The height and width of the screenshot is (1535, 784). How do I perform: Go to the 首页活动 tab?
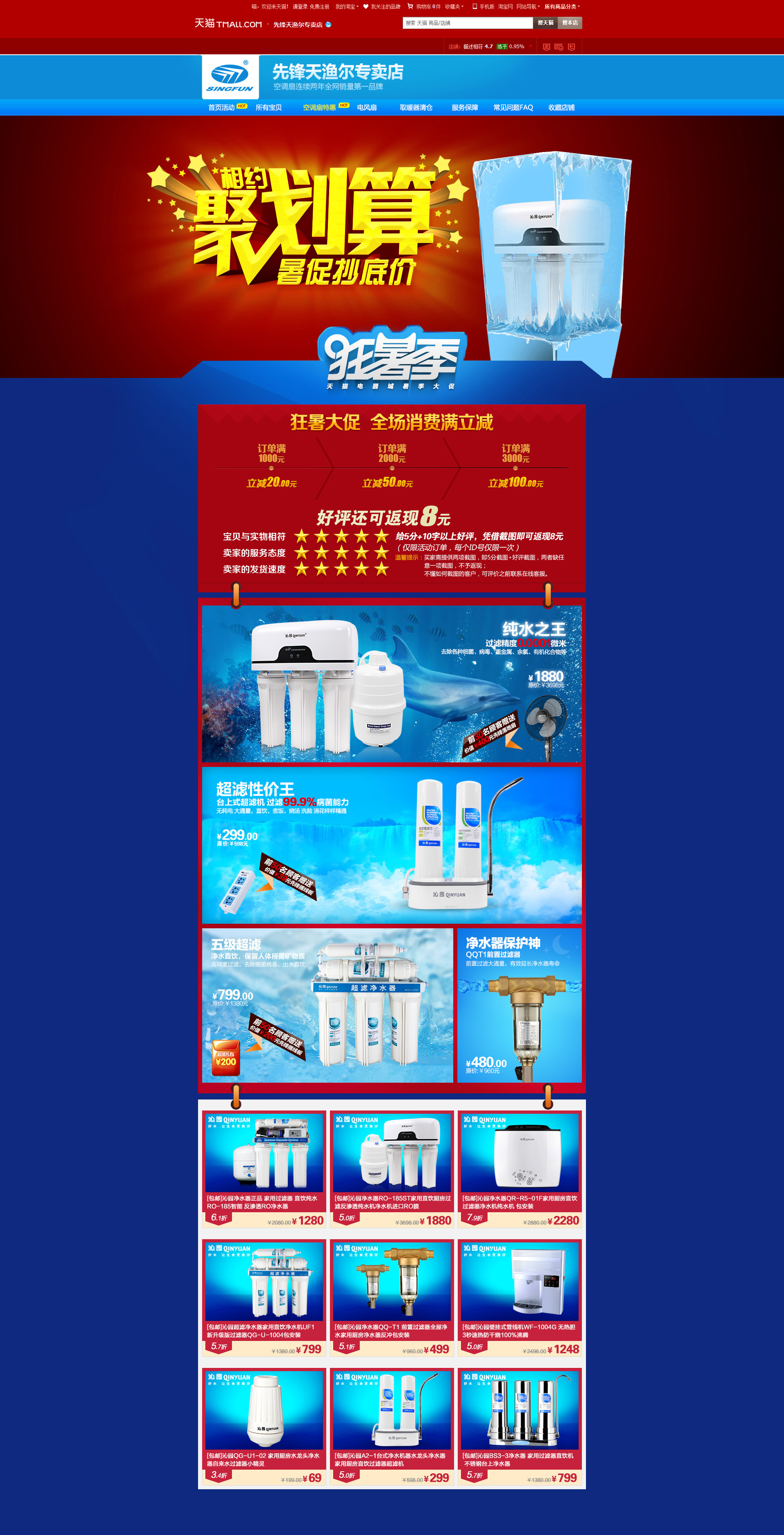(x=221, y=107)
